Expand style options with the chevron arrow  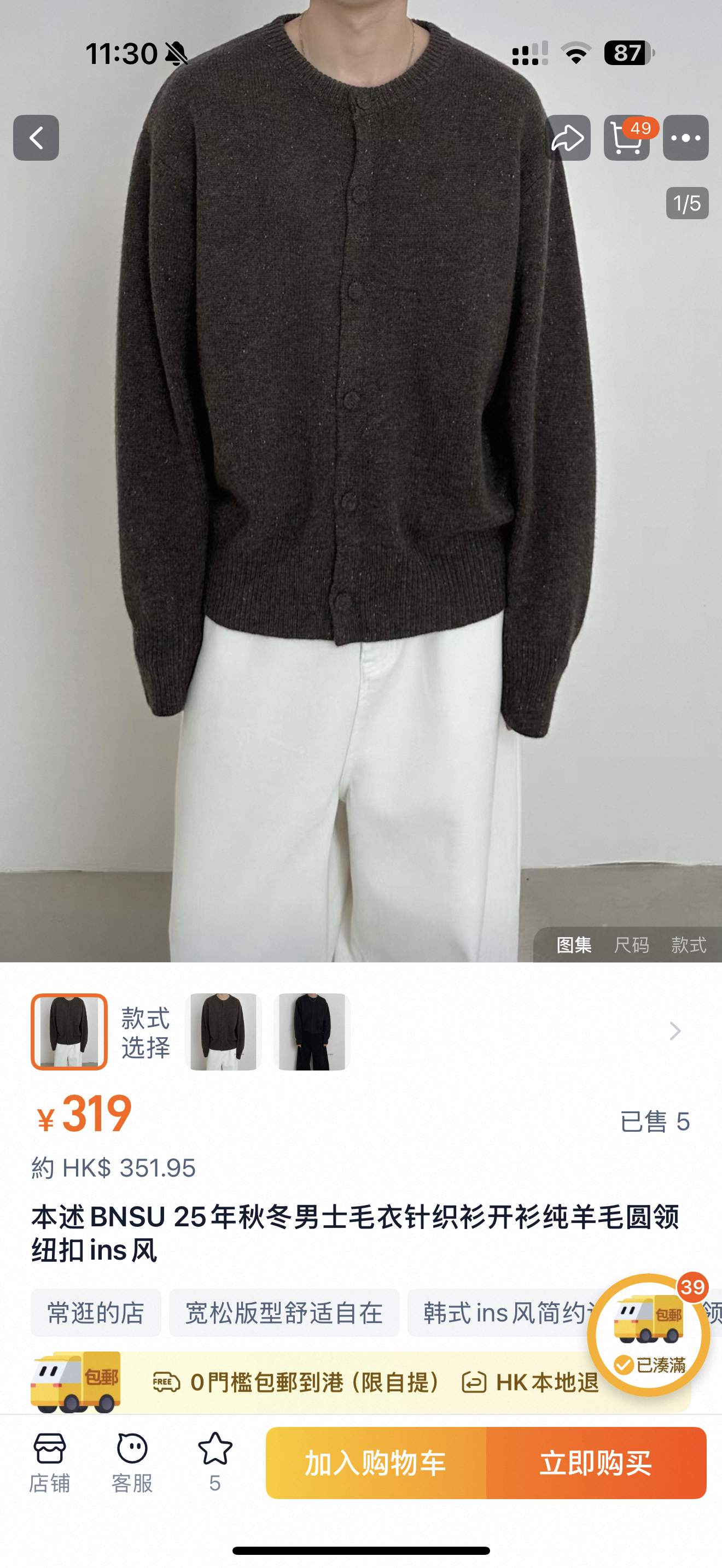tap(674, 1031)
